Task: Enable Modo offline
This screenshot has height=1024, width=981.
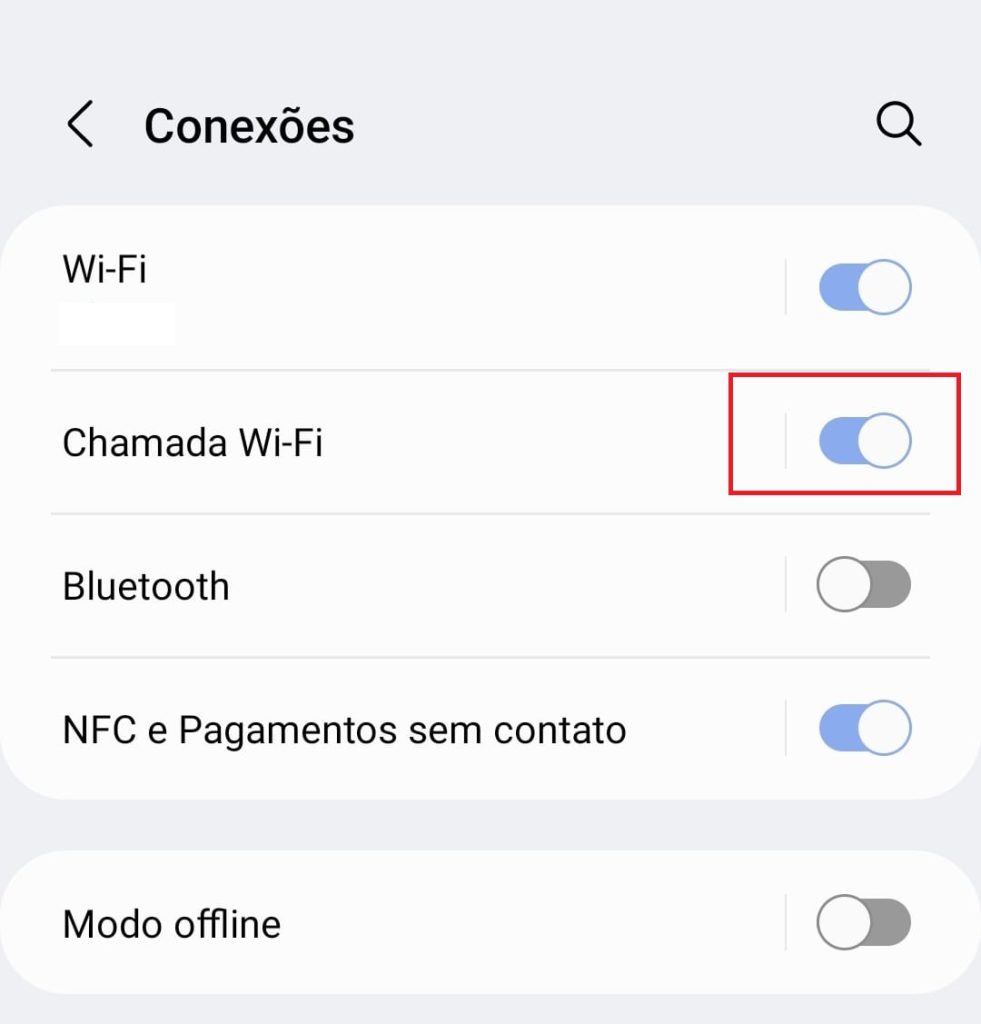Action: (x=862, y=924)
